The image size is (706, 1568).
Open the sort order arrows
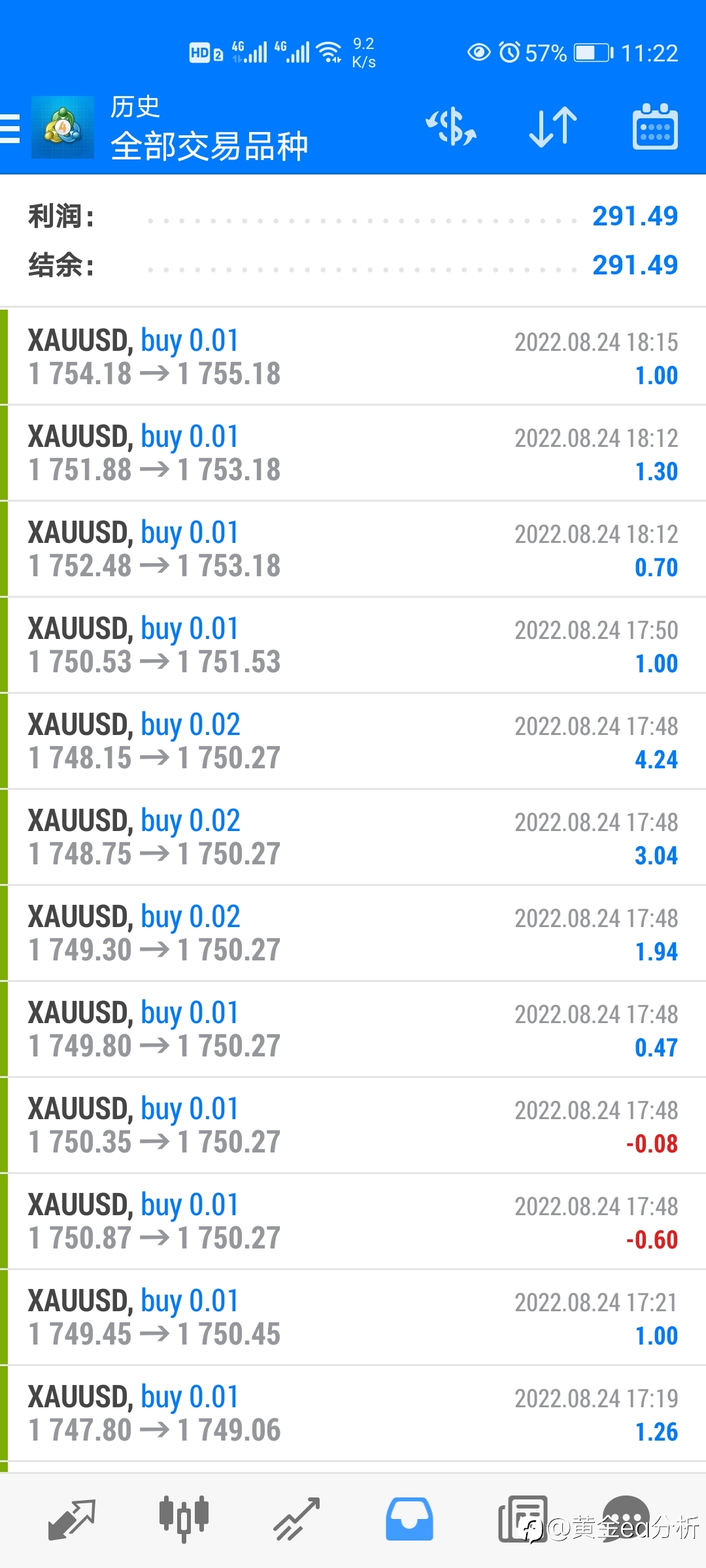(553, 127)
